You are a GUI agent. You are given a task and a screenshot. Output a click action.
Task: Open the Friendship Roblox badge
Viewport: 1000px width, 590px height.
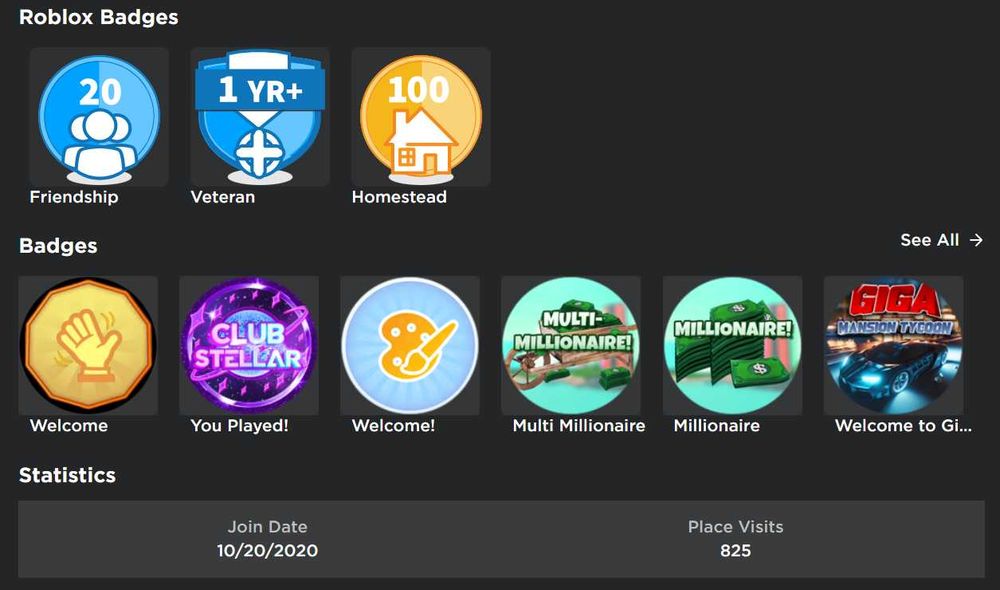(98, 116)
